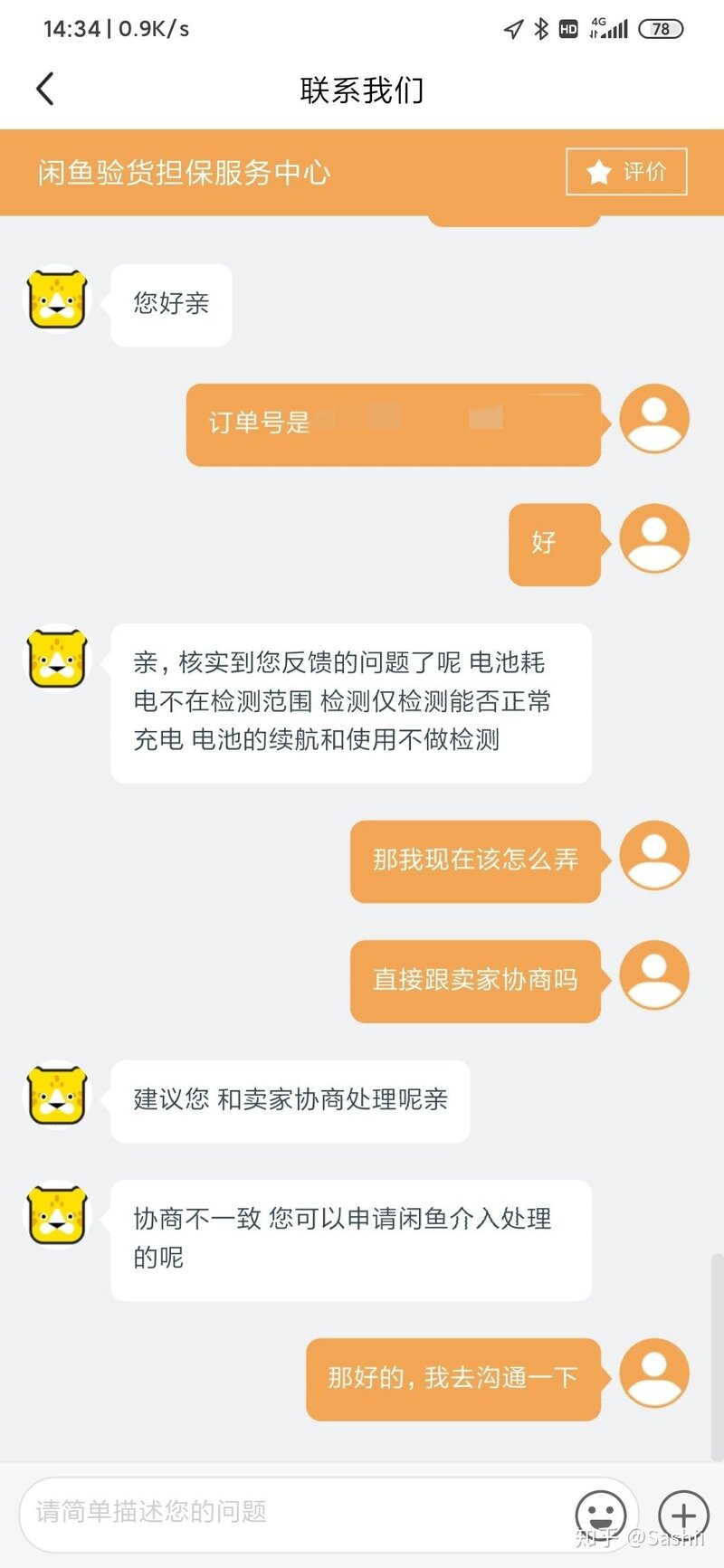Focus the 请简单描述您的问题 message field

[x=290, y=1512]
